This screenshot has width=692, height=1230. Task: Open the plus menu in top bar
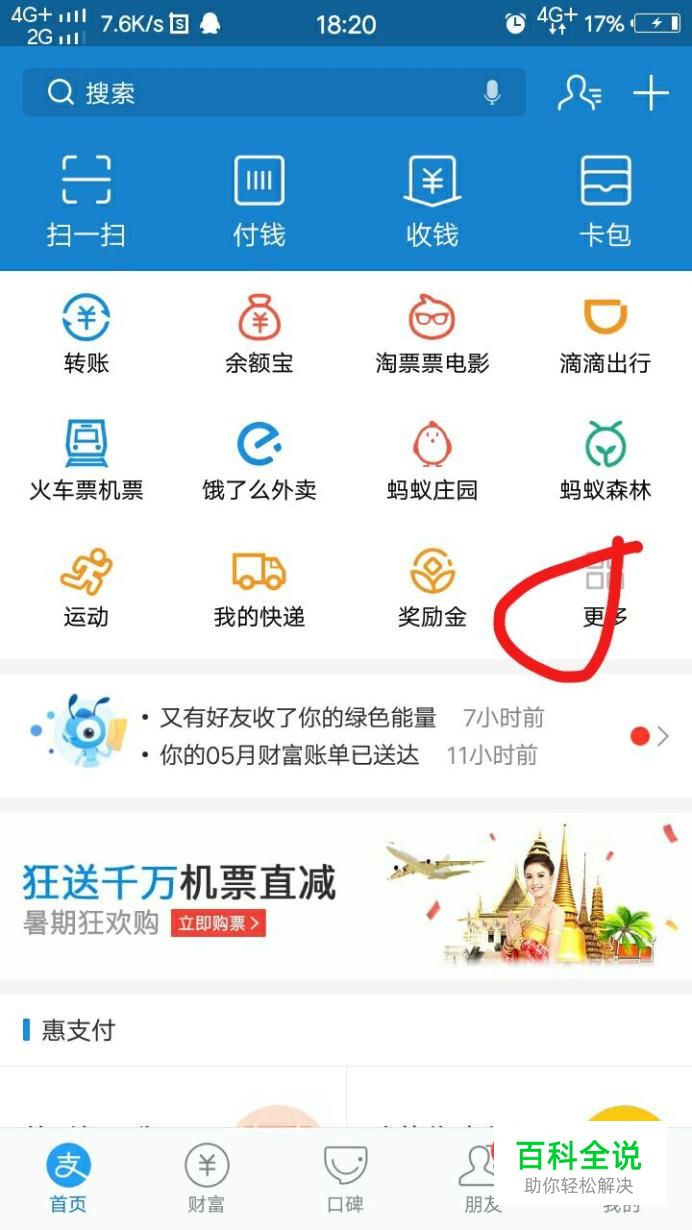[651, 94]
